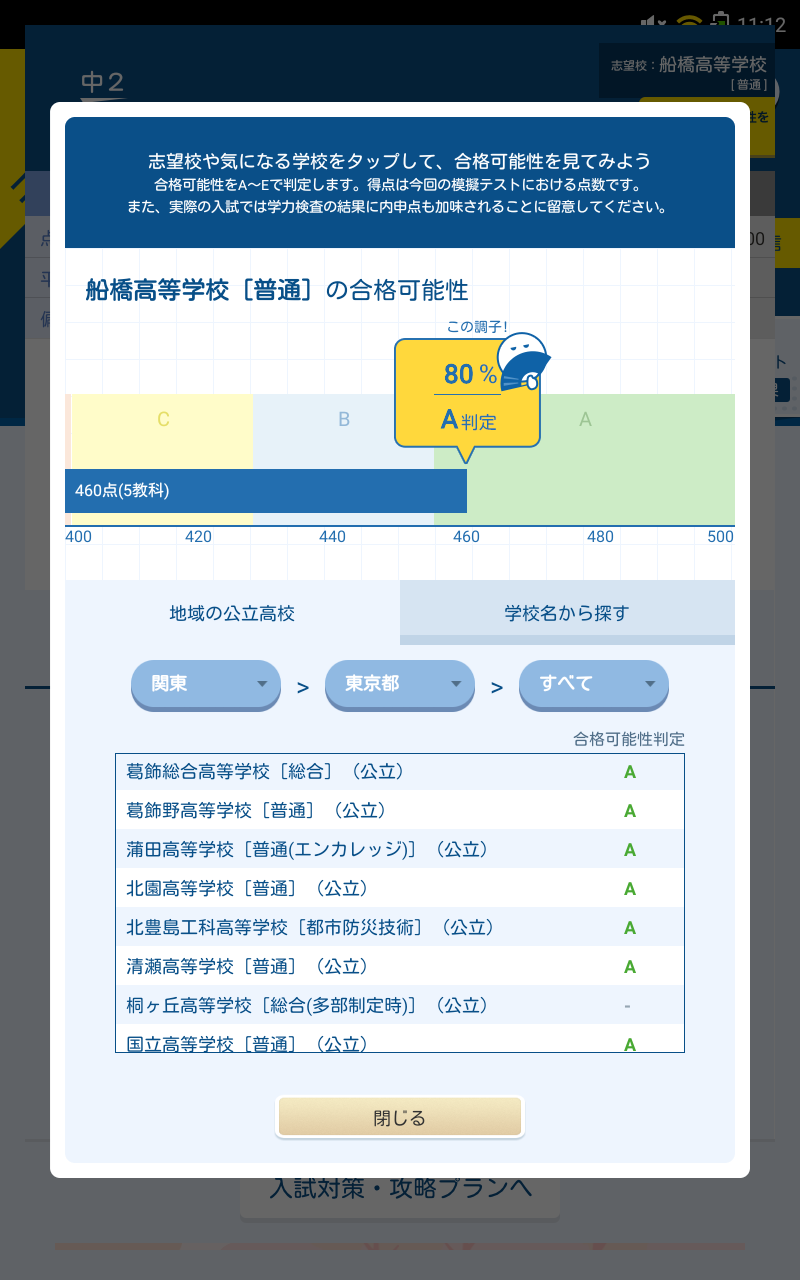Open the 東京都 prefecture dropdown
Viewport: 800px width, 1280px height.
point(399,685)
